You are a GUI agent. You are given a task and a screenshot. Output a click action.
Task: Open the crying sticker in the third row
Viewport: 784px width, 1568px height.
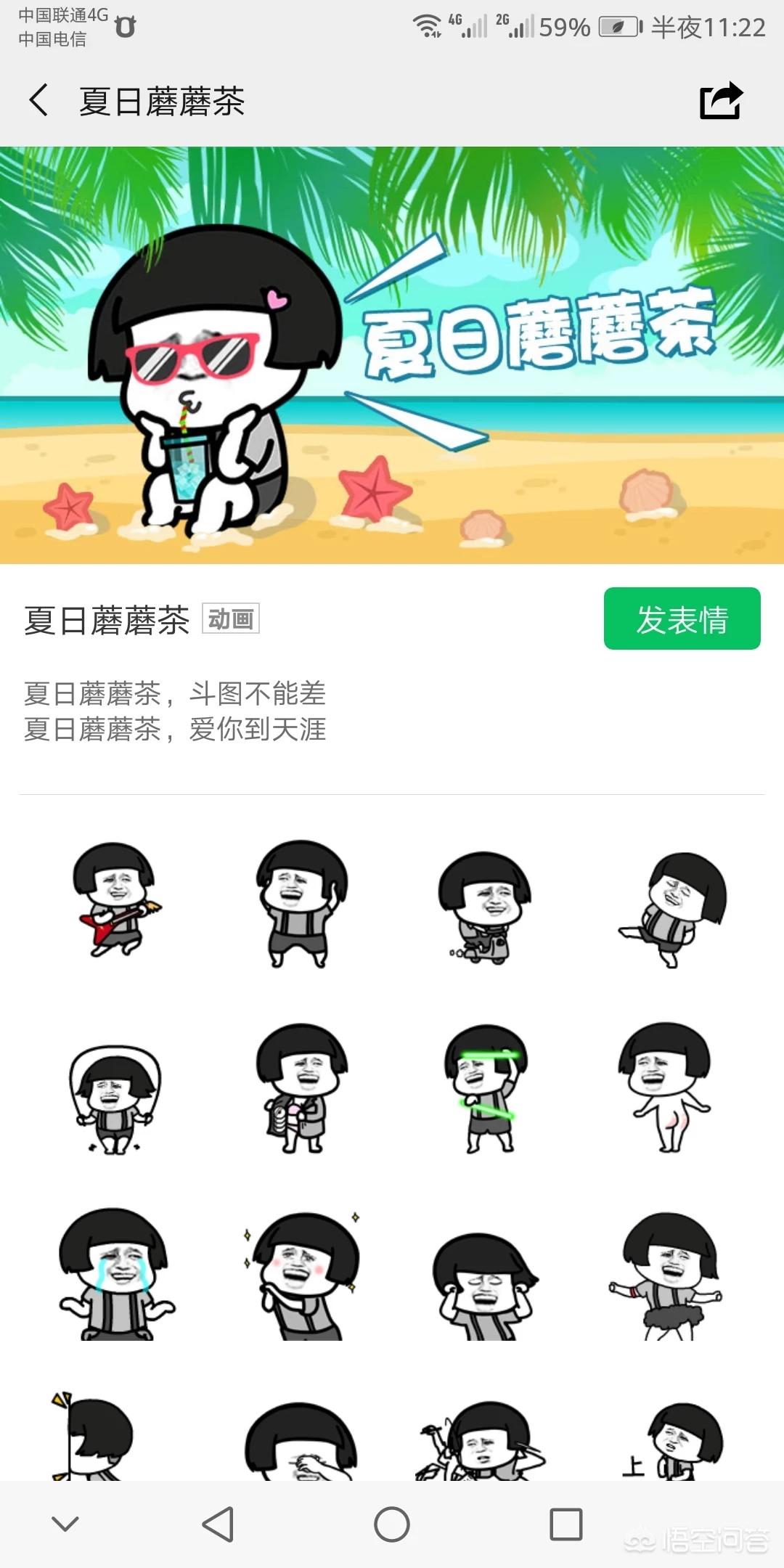[x=116, y=1278]
